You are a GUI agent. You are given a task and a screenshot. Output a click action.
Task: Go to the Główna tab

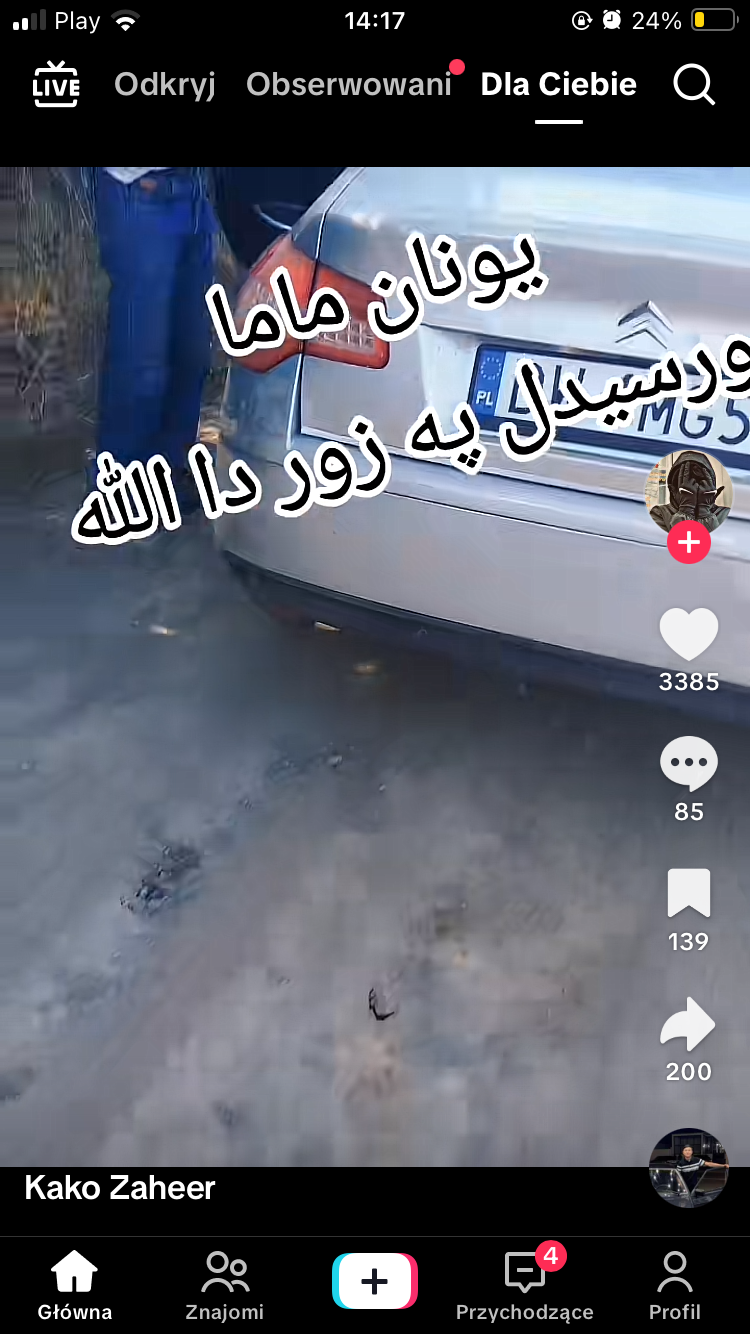tap(75, 1286)
